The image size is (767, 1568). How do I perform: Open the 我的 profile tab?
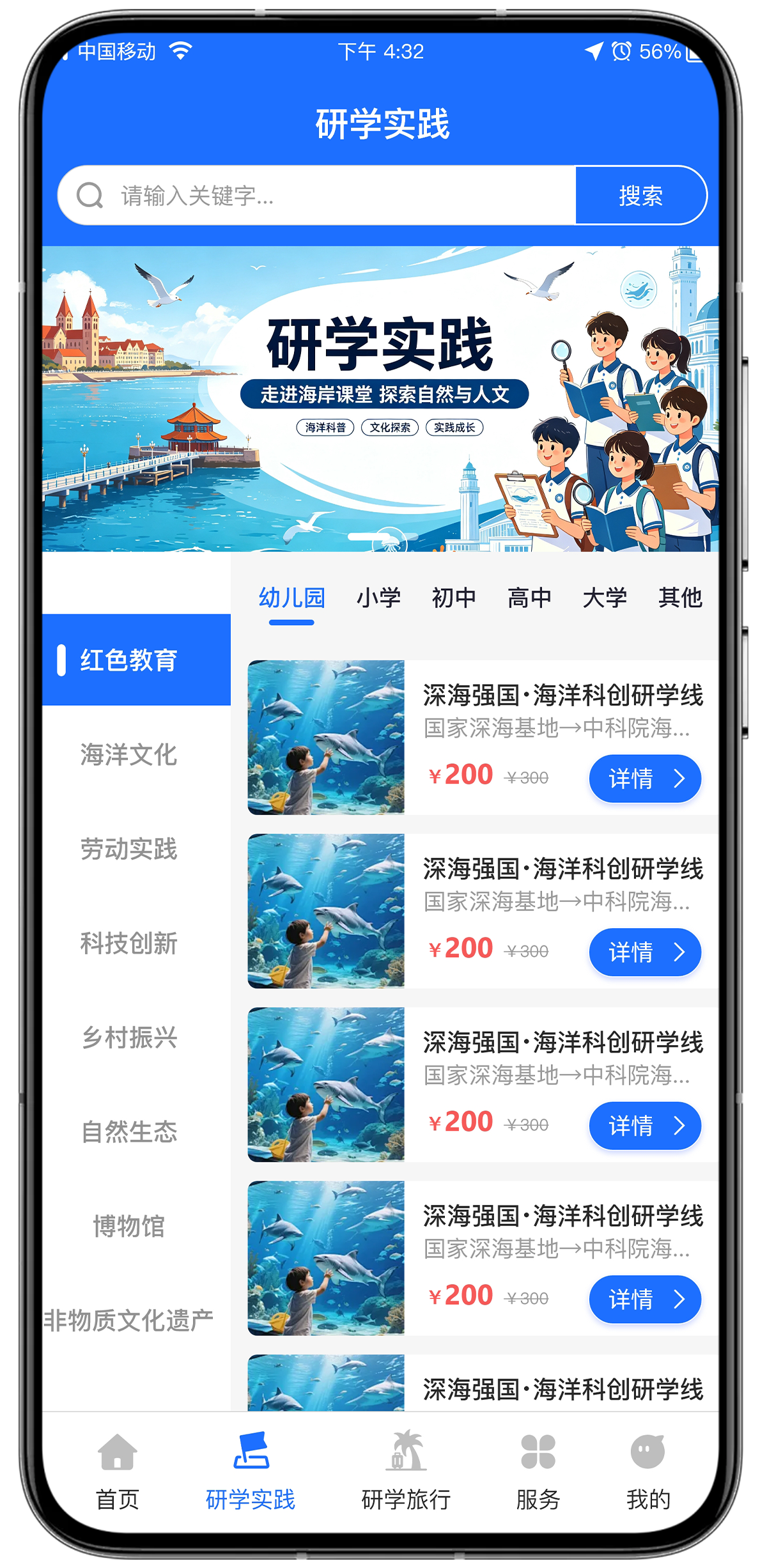(x=648, y=1471)
